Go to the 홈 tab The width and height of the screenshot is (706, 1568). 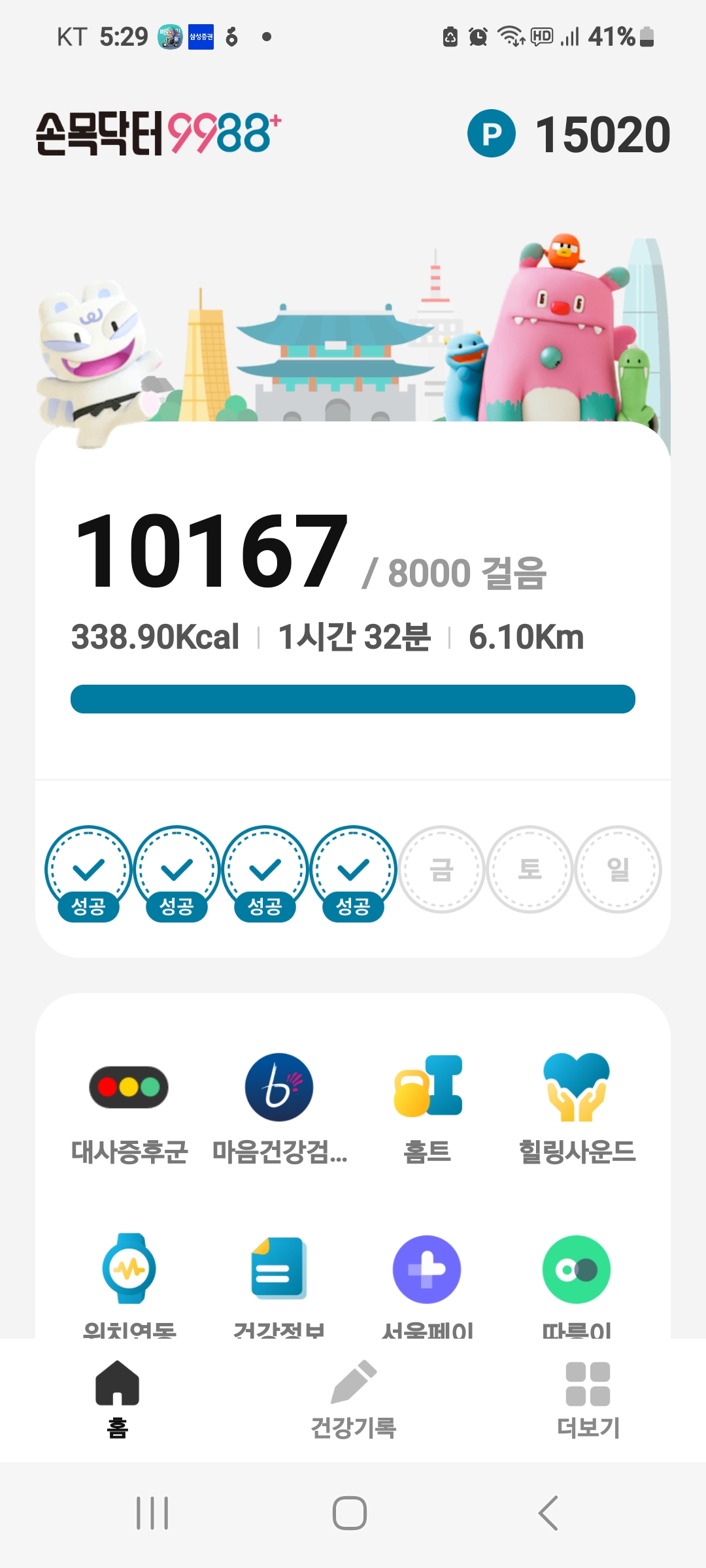[118, 1399]
